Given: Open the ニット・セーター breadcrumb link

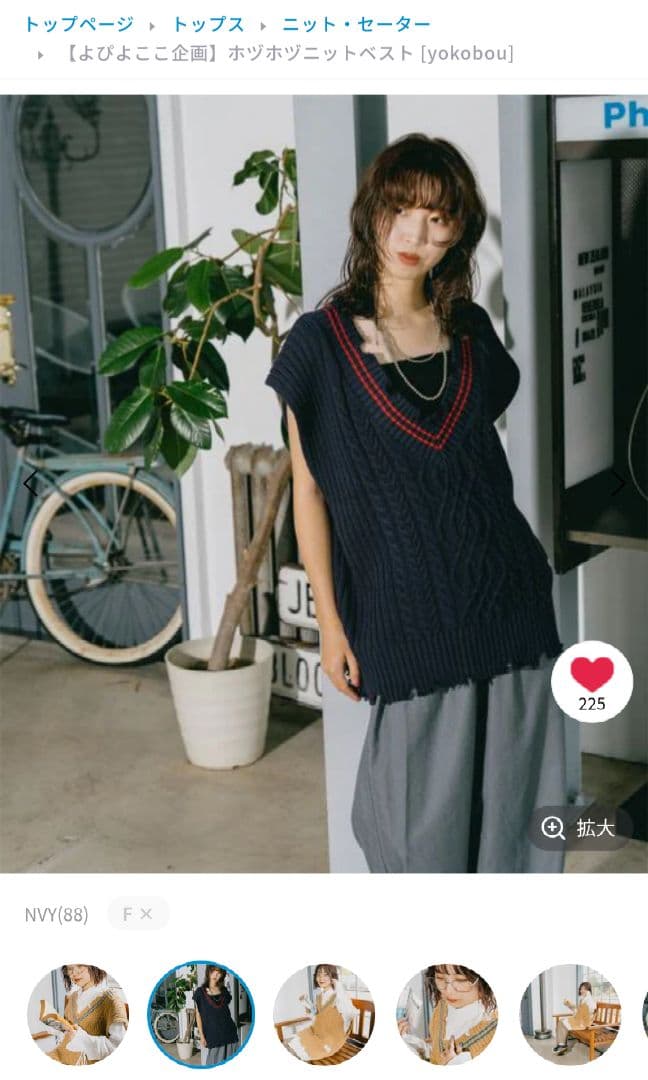Looking at the screenshot, I should click(356, 24).
